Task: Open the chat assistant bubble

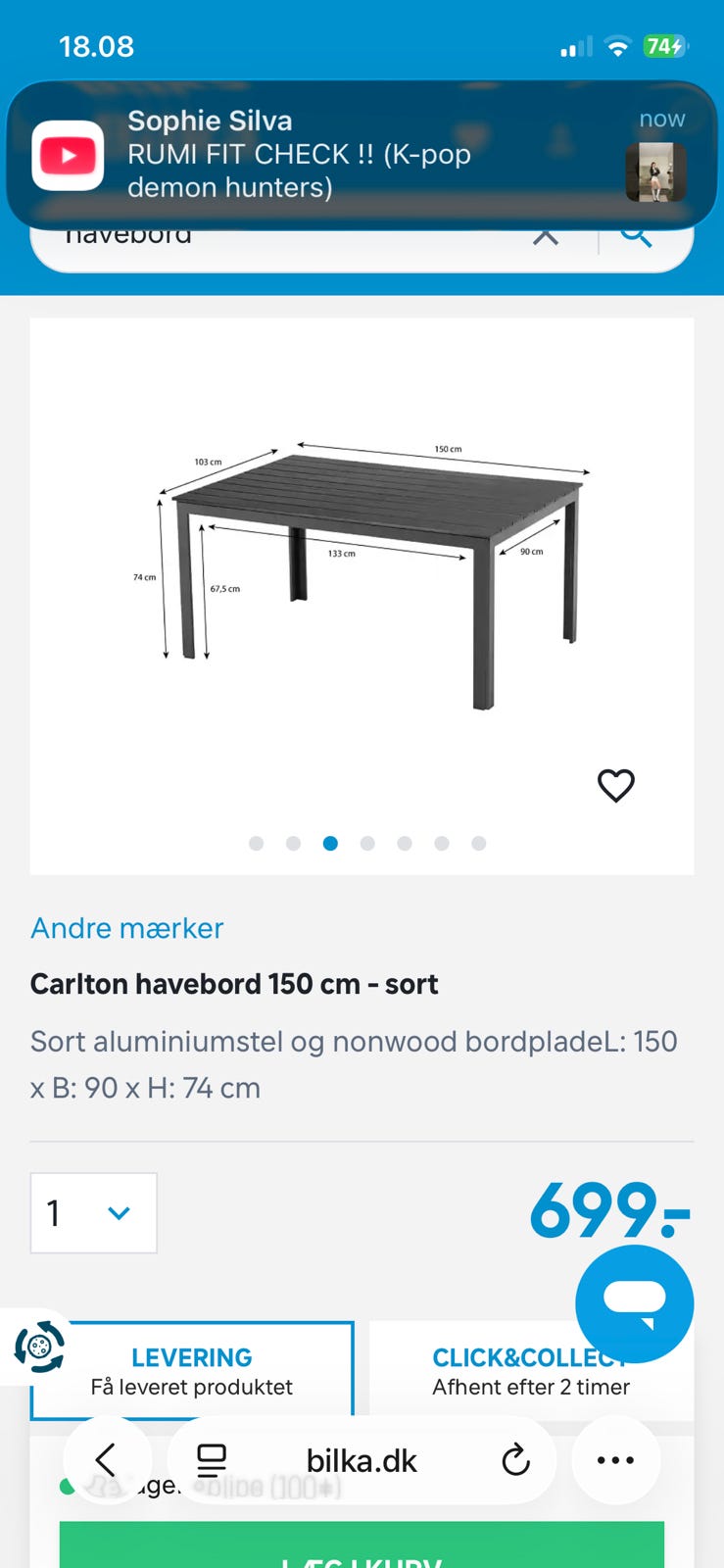Action: tap(635, 1303)
